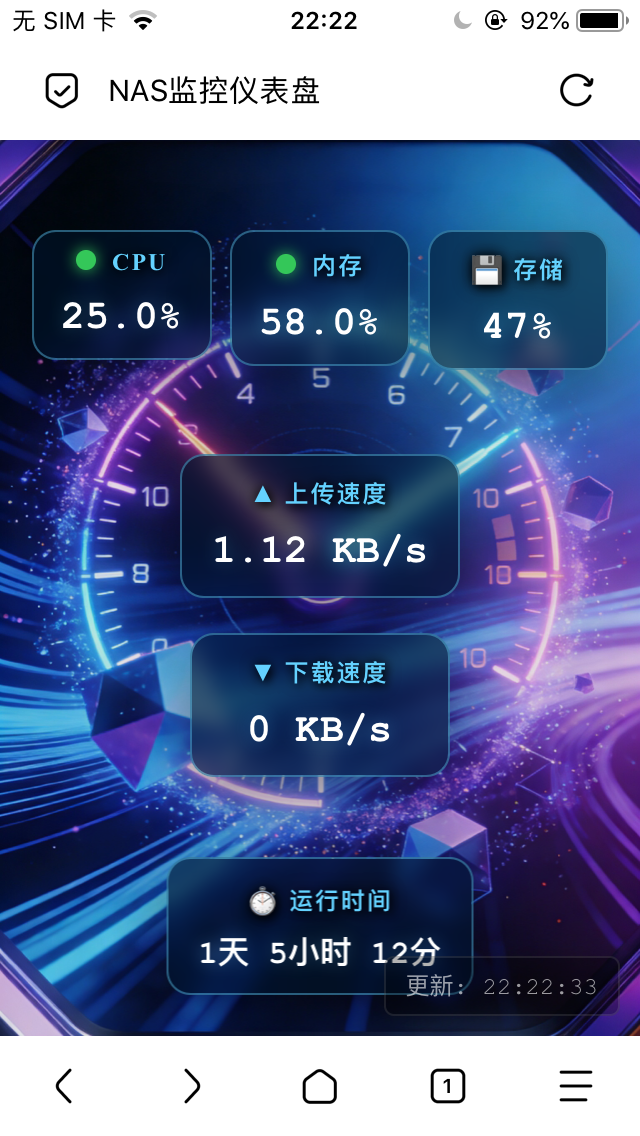The image size is (640, 1136).
Task: Reload the NAS dashboard page
Action: [x=576, y=91]
